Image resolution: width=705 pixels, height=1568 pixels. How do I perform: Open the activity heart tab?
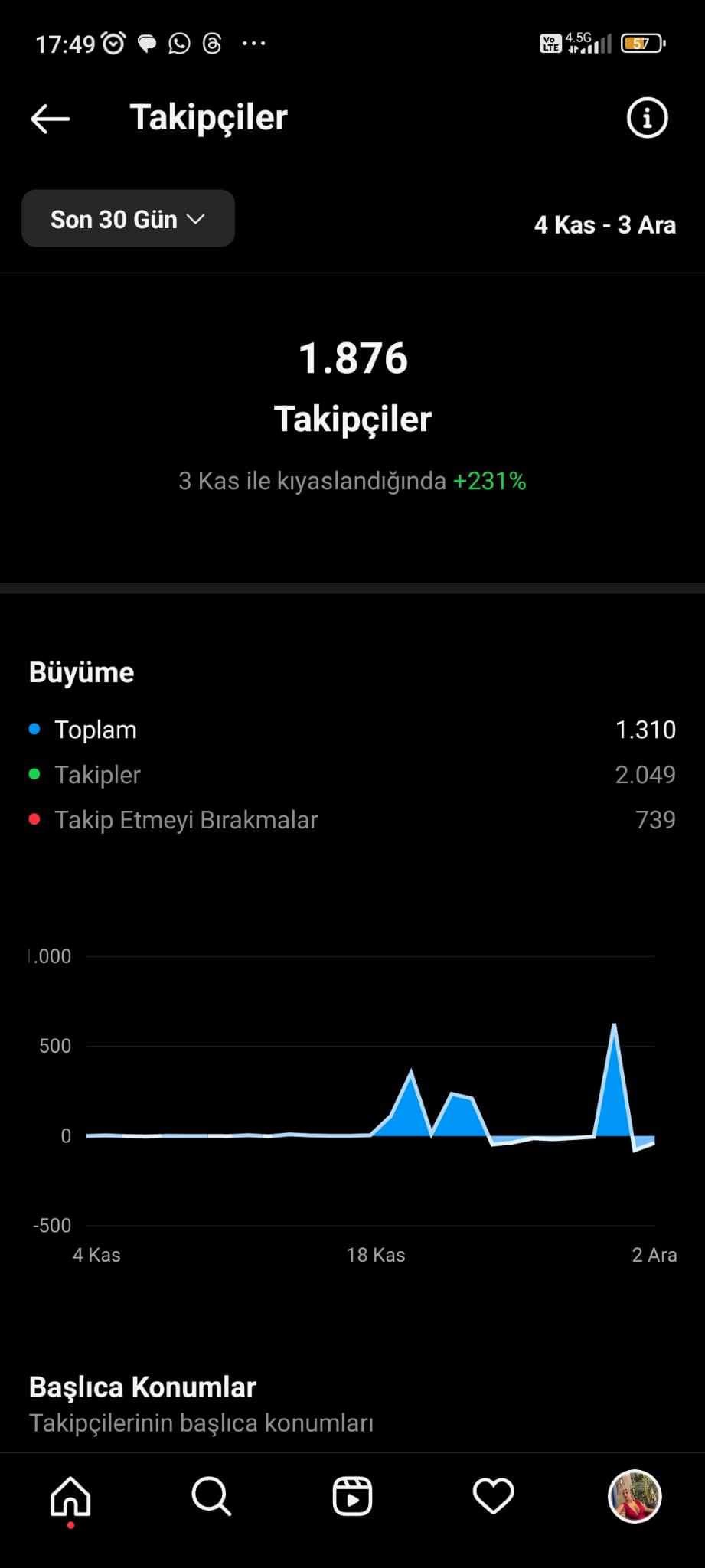click(493, 1496)
